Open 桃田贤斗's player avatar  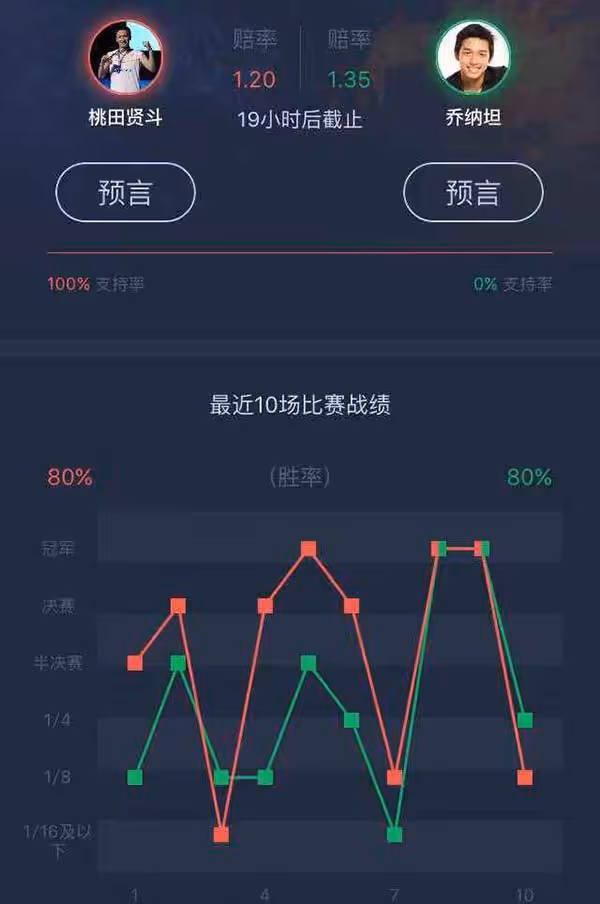coord(126,56)
